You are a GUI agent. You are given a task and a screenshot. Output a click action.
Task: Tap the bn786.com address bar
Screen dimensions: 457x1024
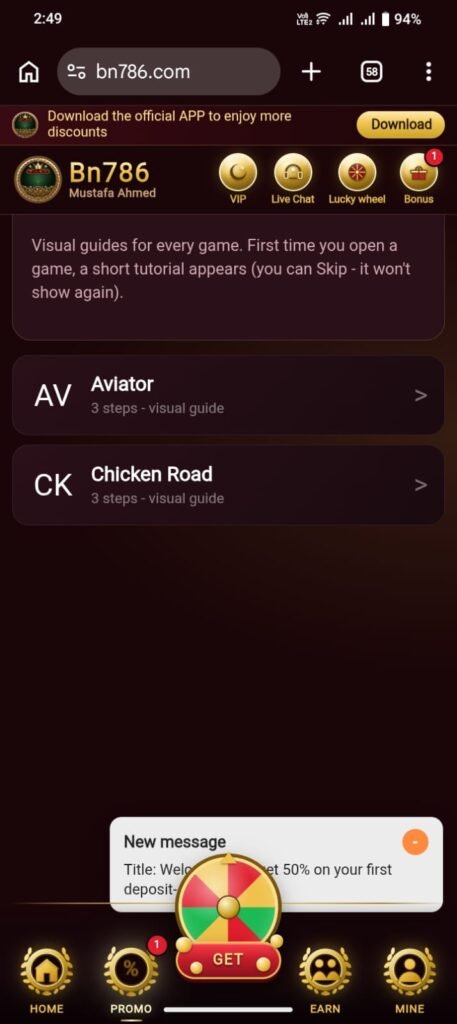click(169, 72)
